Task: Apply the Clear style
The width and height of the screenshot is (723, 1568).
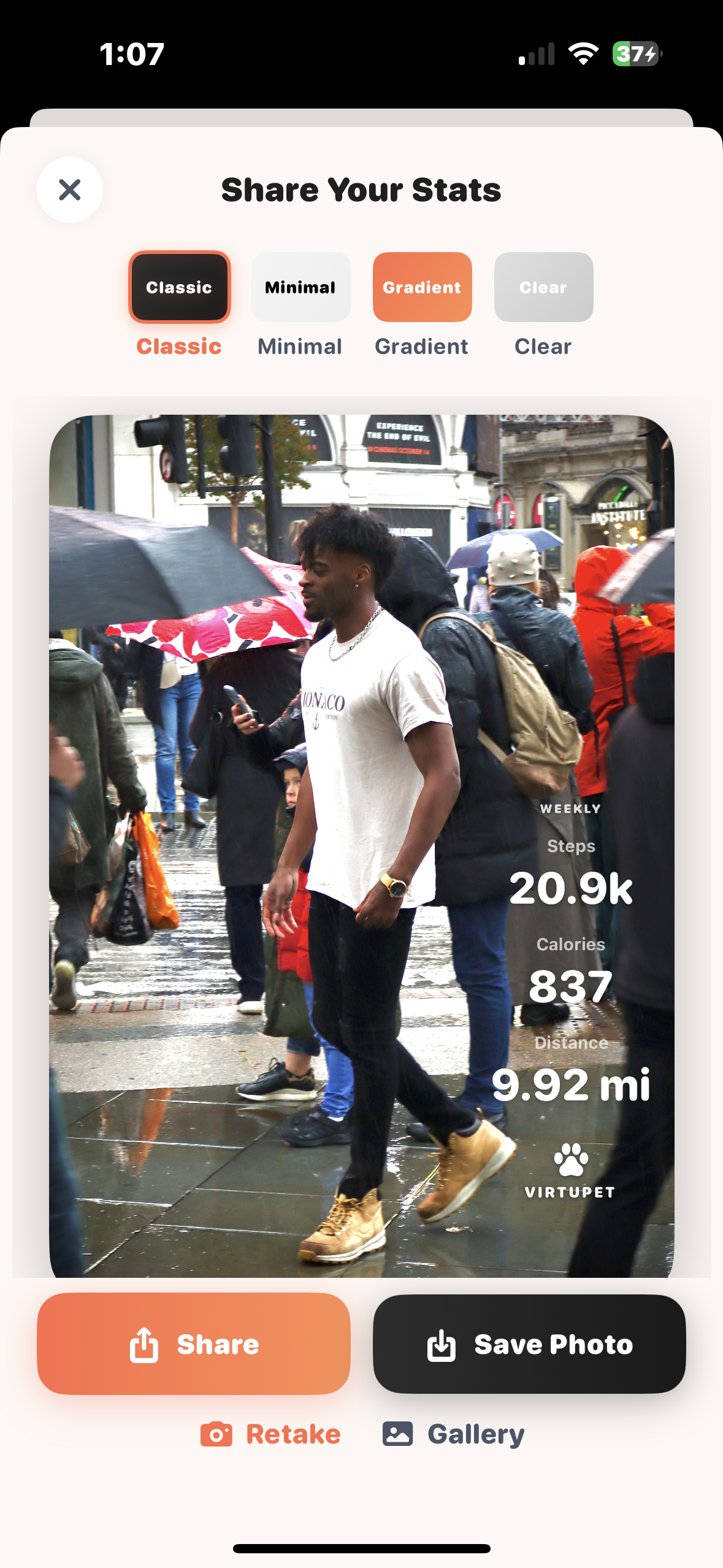Action: pos(543,287)
